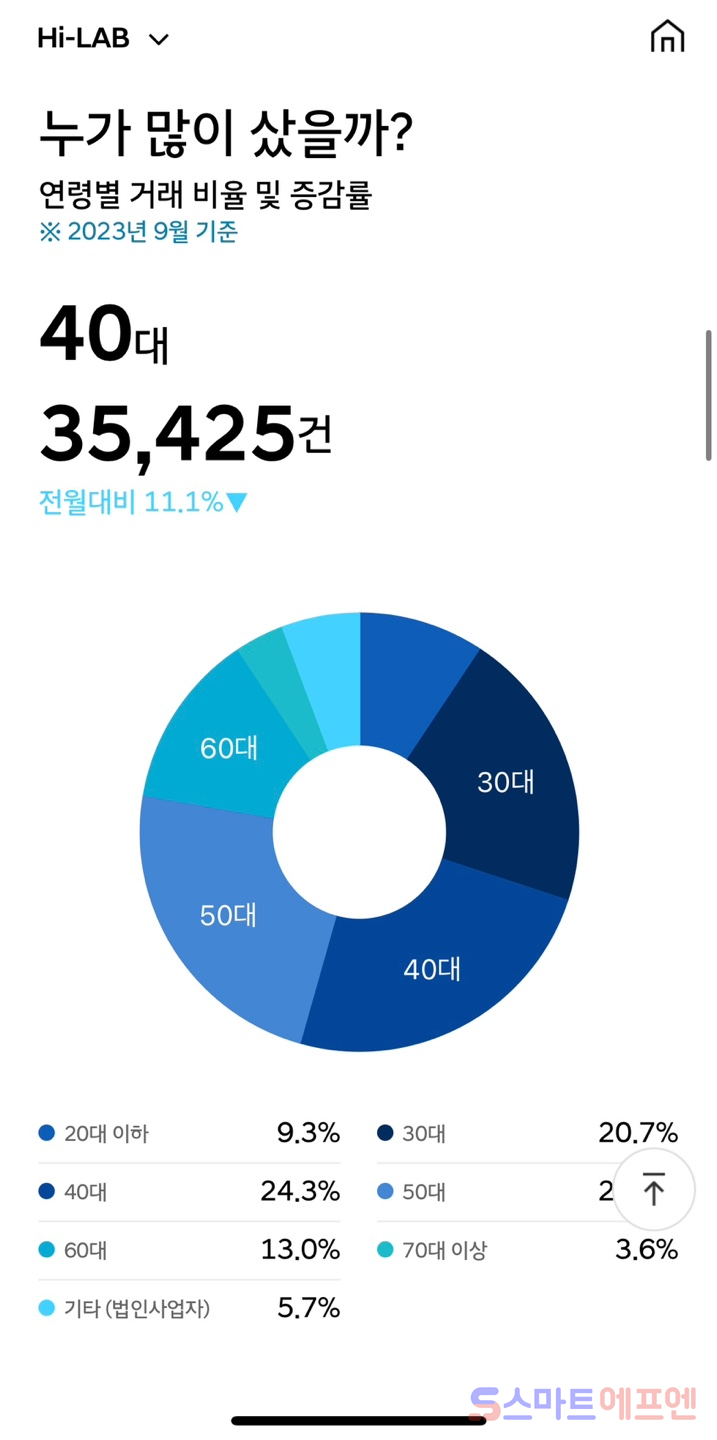
Task: Open the Hi-LAB dropdown menu
Action: coord(104,39)
